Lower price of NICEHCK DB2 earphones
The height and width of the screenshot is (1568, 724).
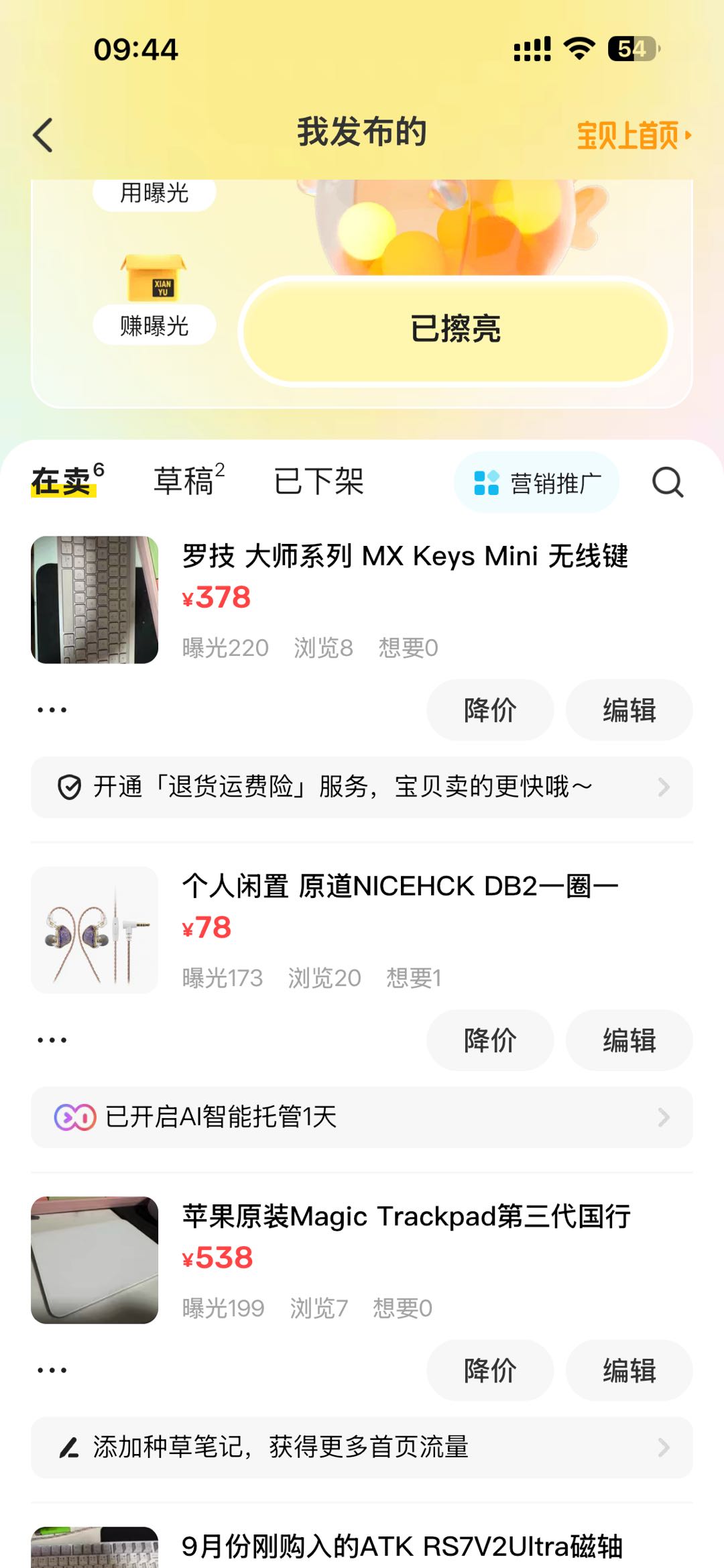point(490,1040)
